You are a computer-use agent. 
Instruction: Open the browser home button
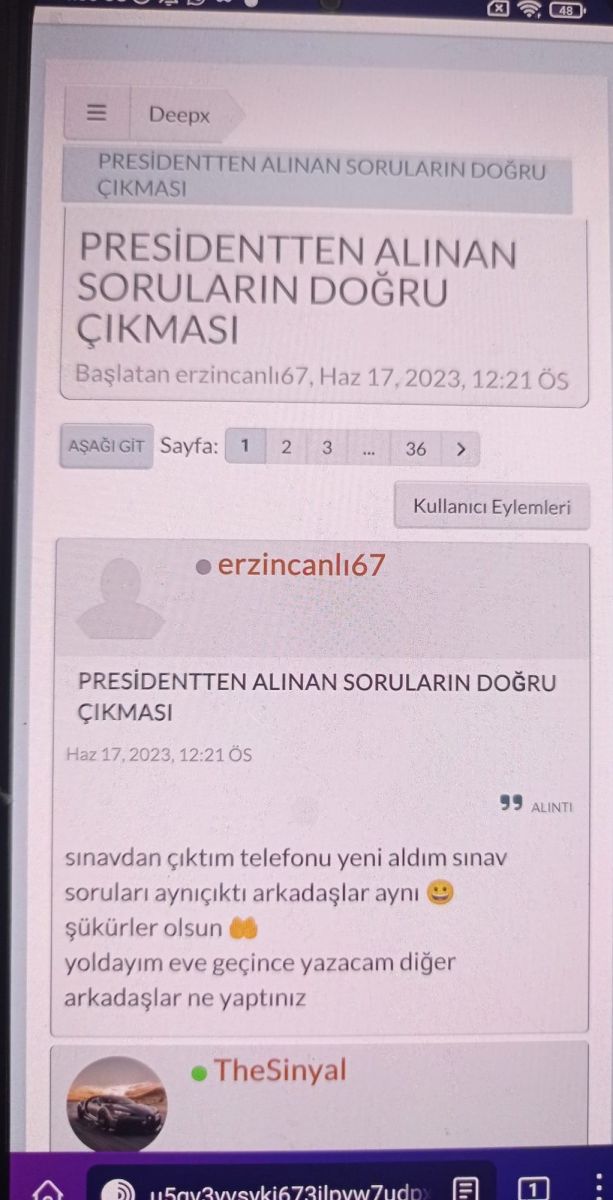click(48, 1188)
